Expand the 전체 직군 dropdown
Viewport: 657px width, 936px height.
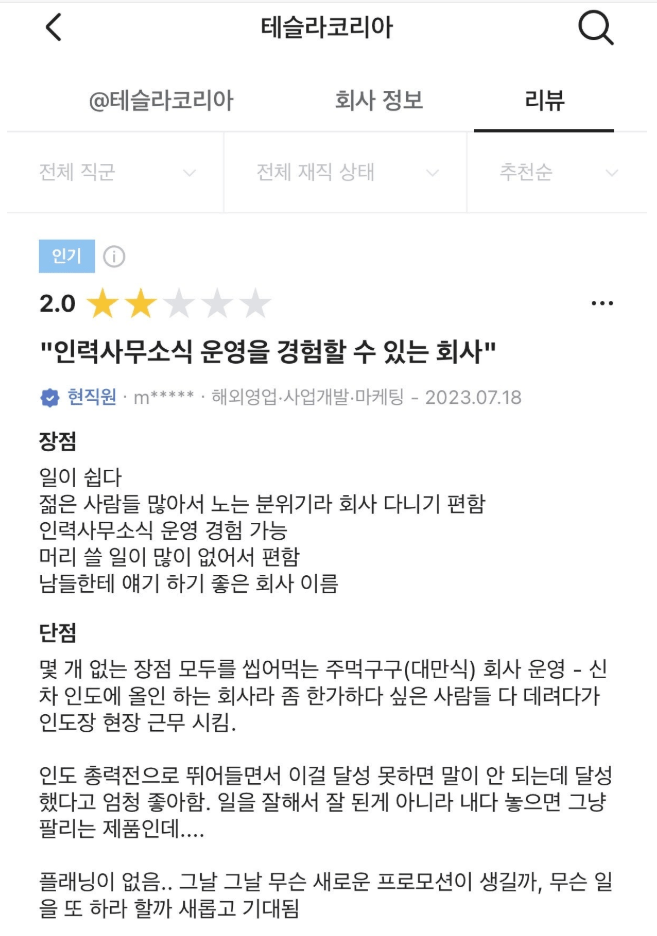[116, 173]
